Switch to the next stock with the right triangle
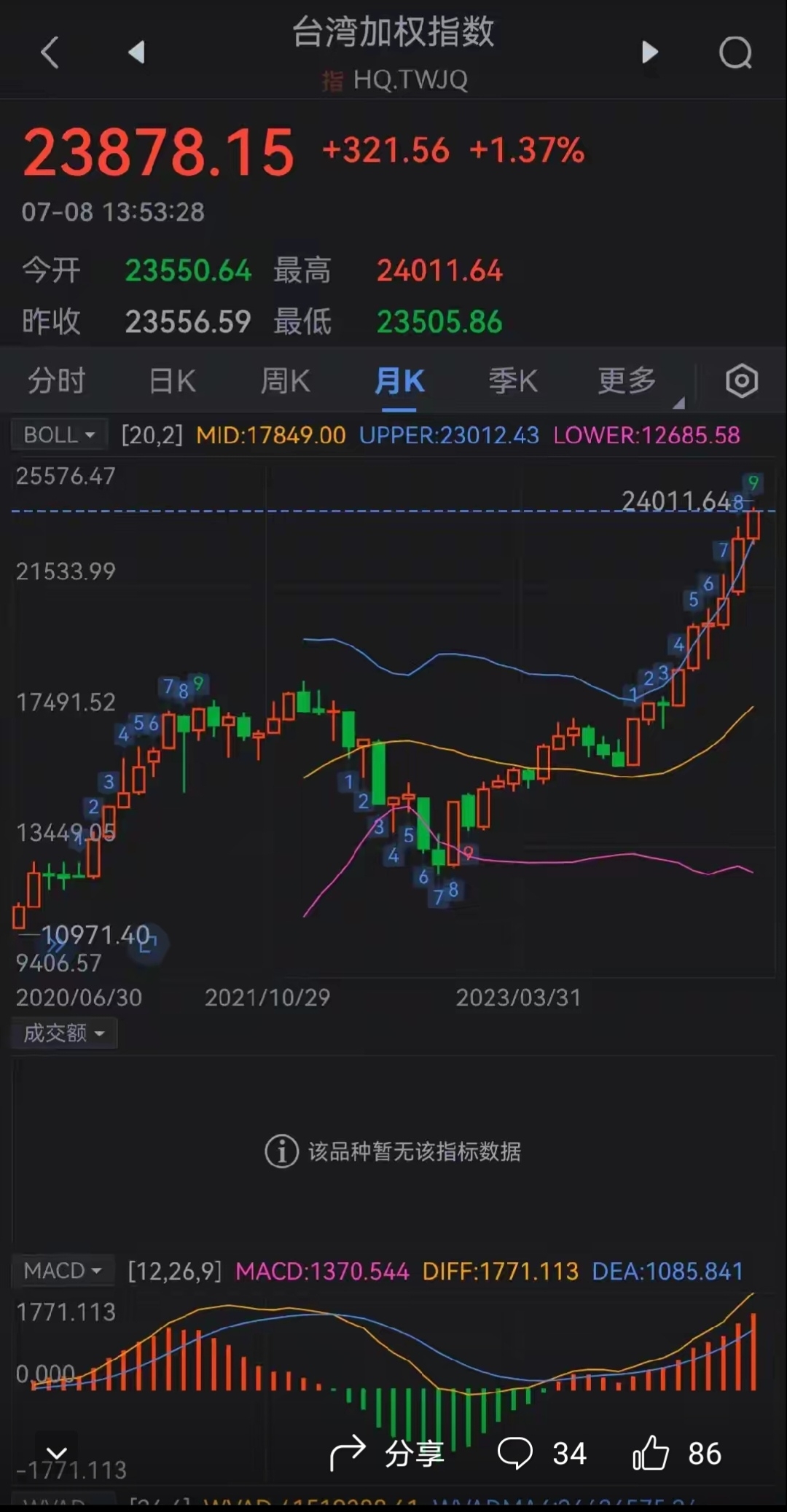This screenshot has height=1512, width=787. pyautogui.click(x=649, y=52)
